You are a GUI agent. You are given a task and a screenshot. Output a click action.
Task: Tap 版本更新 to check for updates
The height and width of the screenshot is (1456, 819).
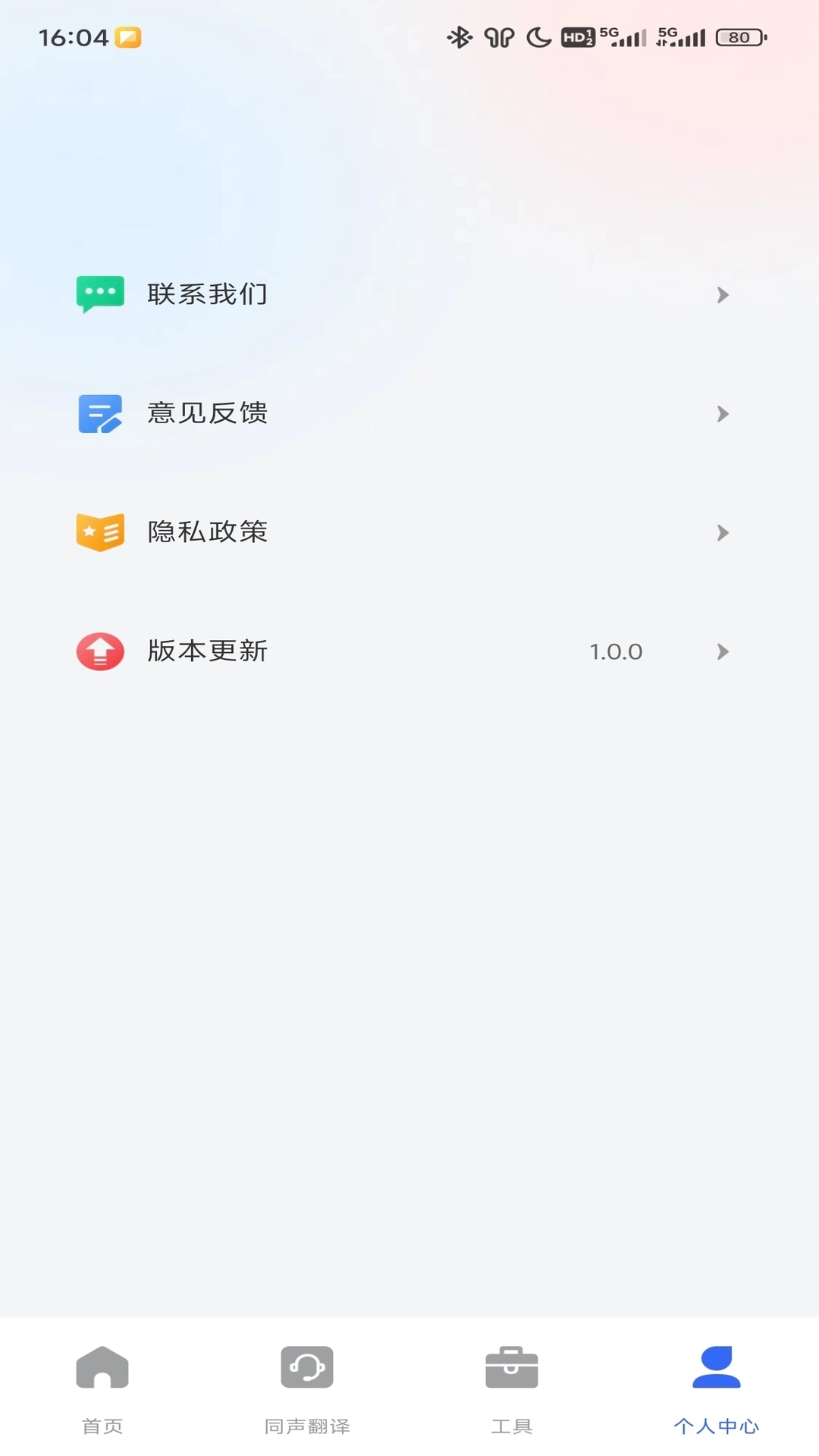coord(208,651)
